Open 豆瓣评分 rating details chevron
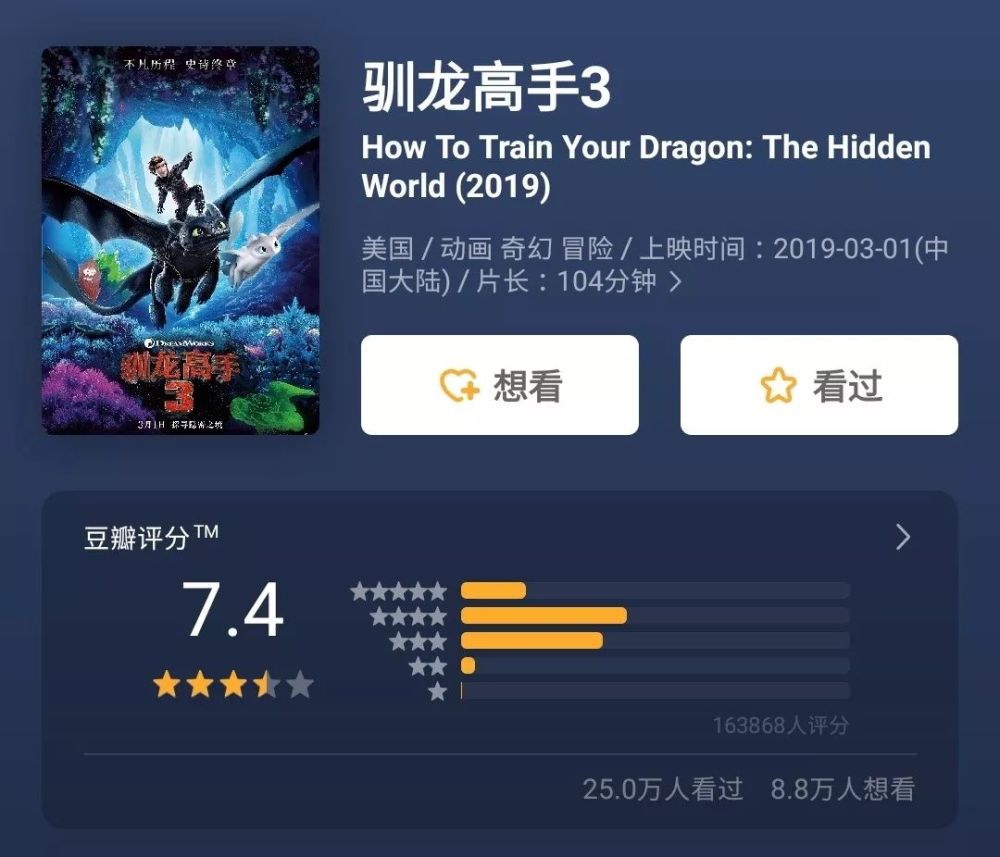Image resolution: width=1000 pixels, height=857 pixels. [902, 537]
